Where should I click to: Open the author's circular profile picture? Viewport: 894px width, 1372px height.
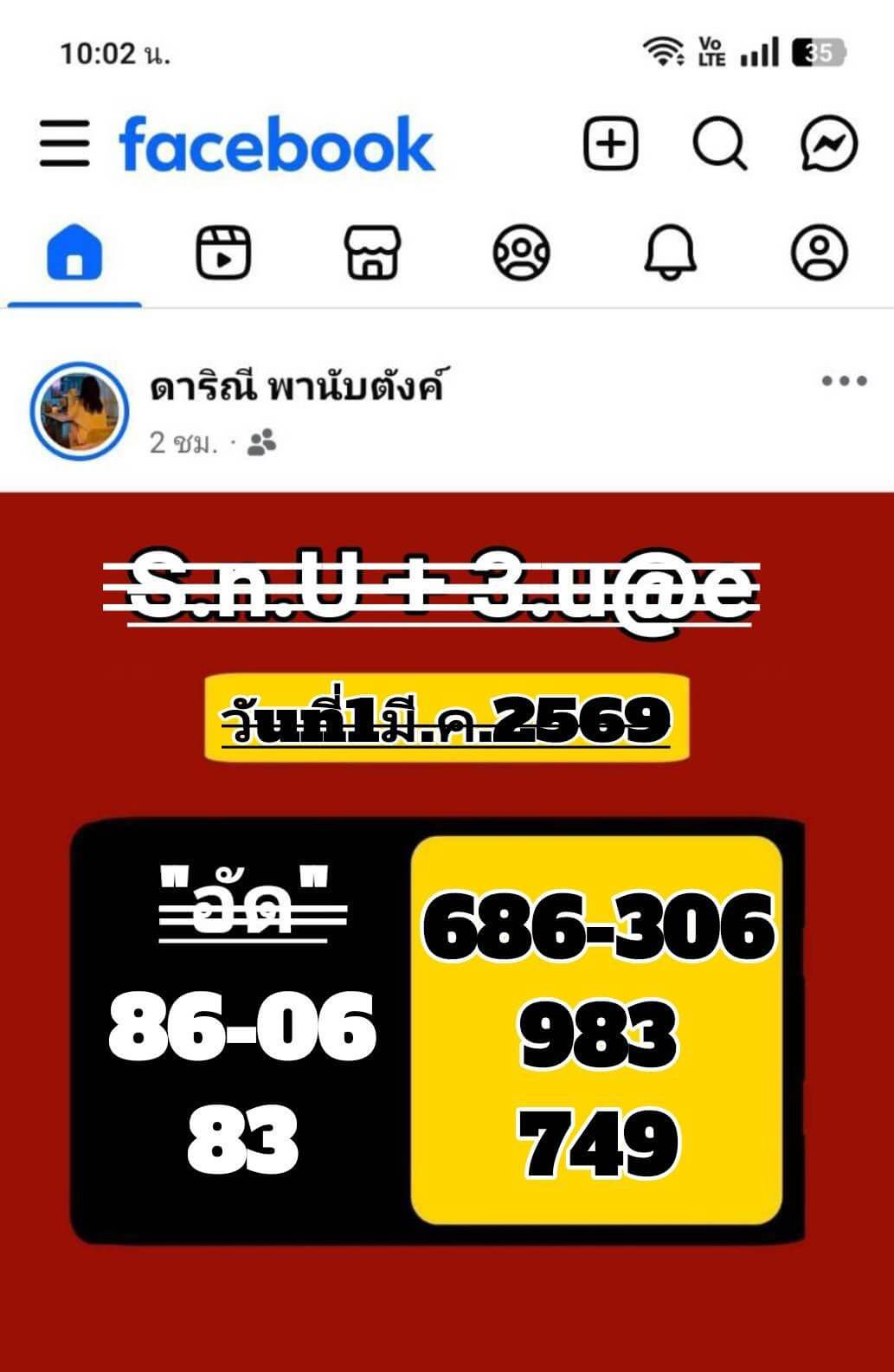pos(79,407)
